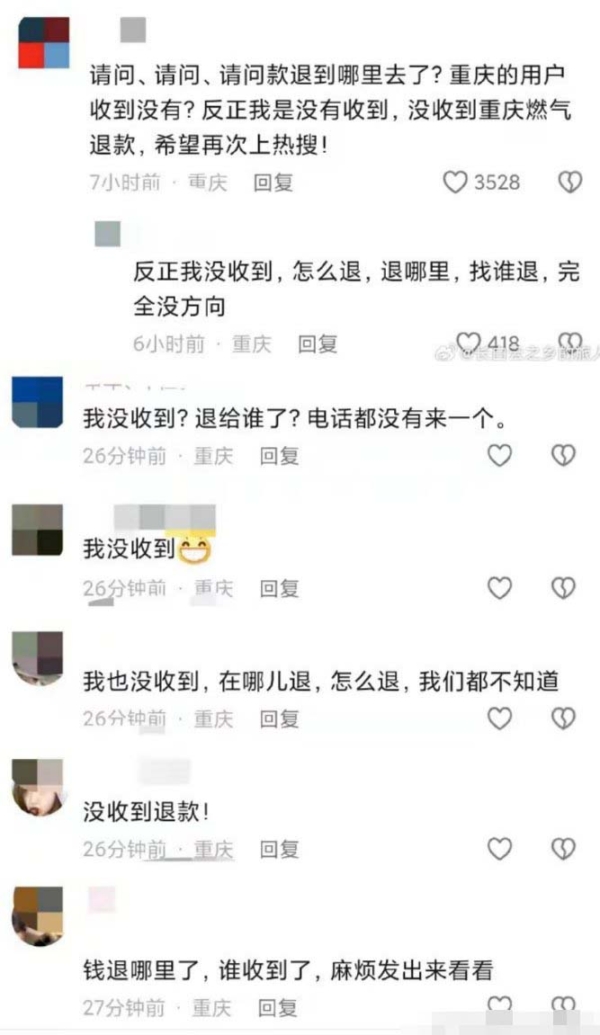This screenshot has height=1035, width=600.
Task: Reply to the comment ending 我们都不知道
Action: 280,718
